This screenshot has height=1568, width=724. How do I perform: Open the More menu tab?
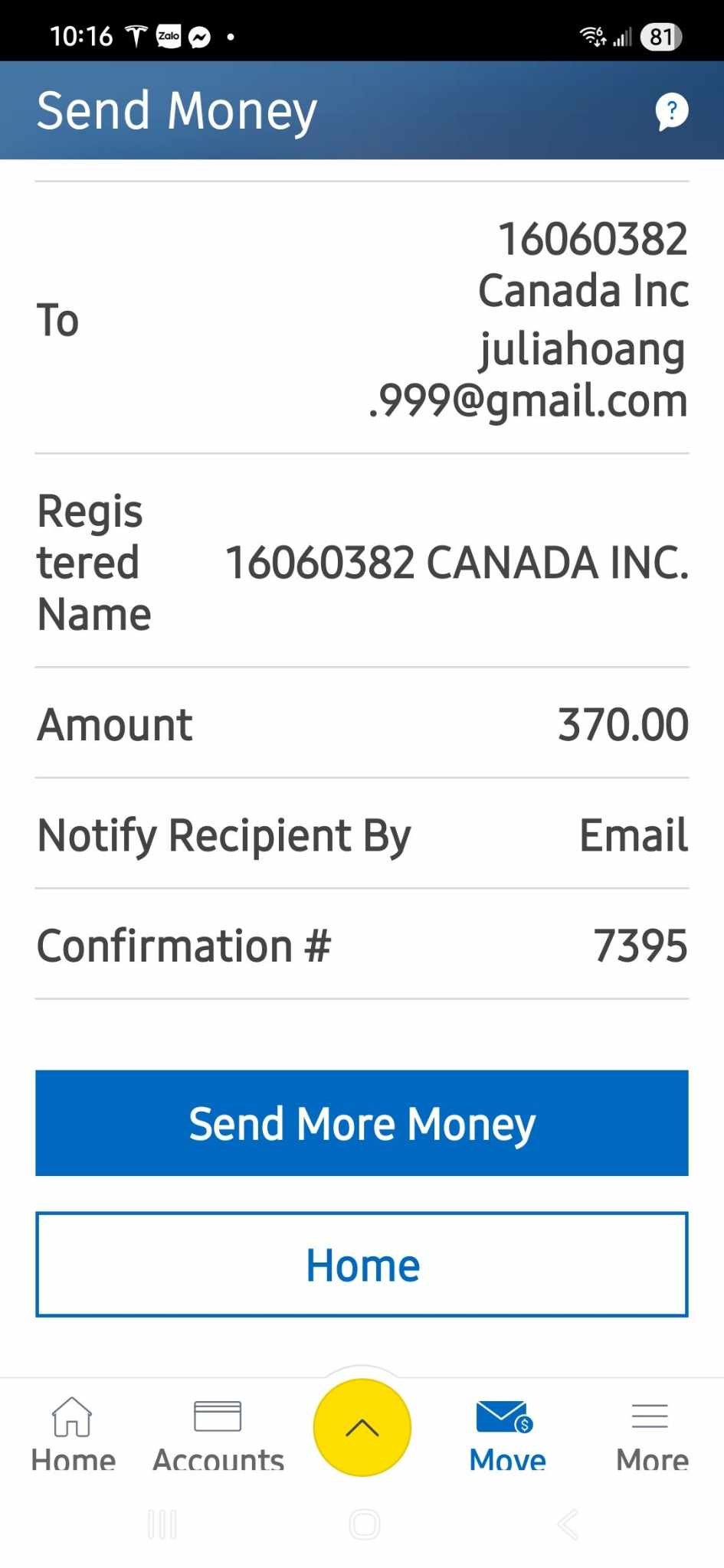click(651, 1433)
